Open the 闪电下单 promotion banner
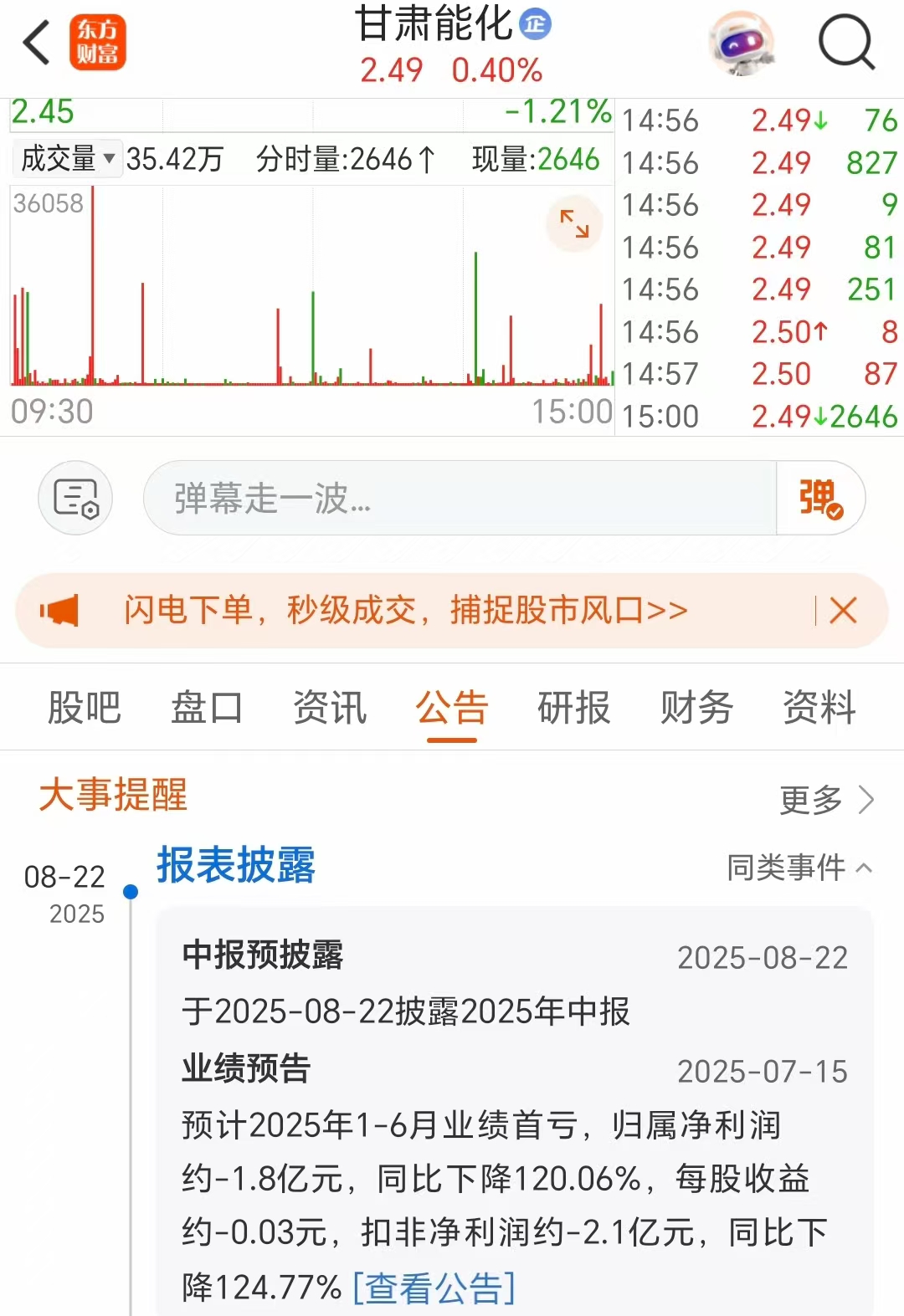 (406, 611)
